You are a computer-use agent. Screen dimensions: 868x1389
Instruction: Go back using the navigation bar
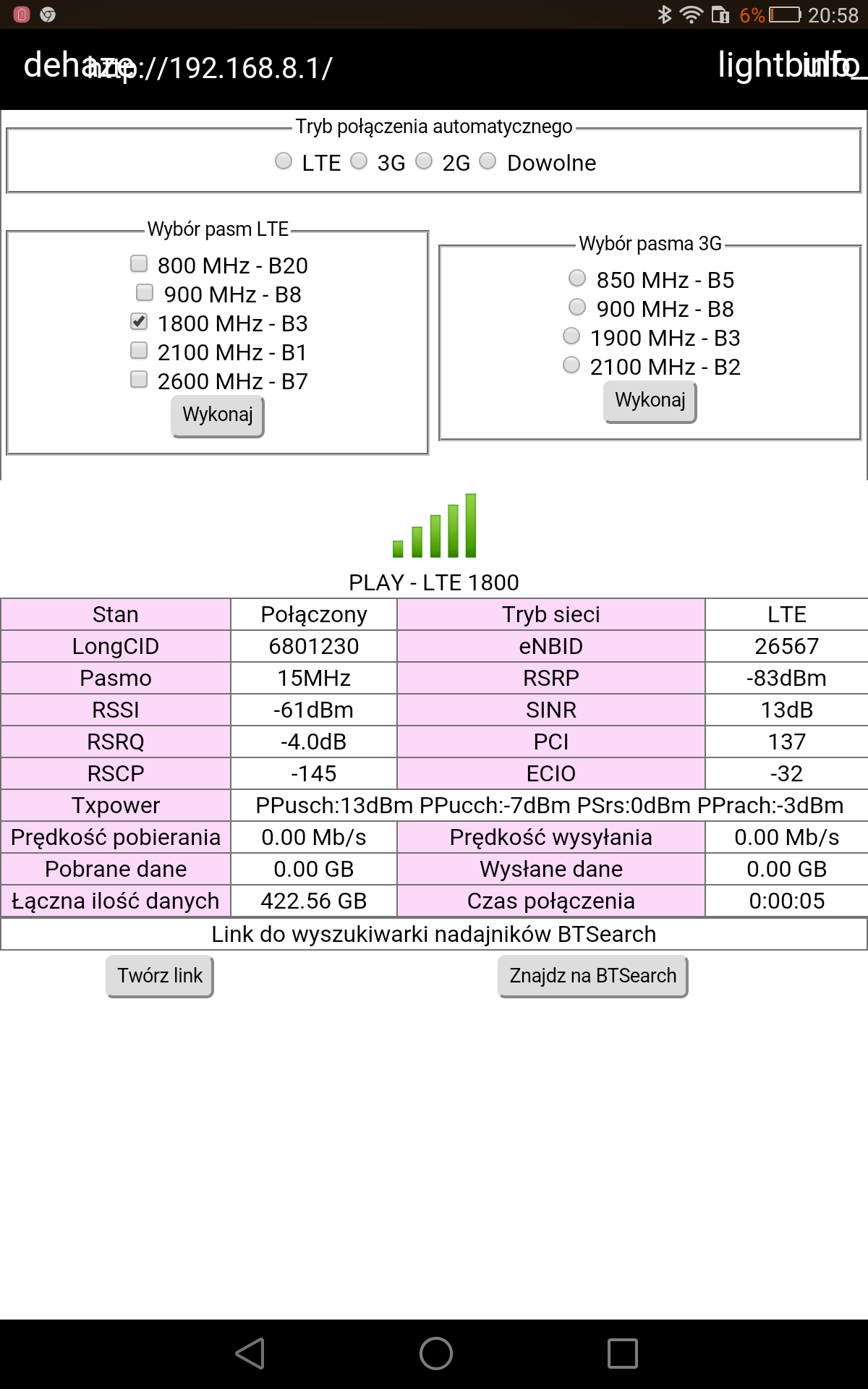pyautogui.click(x=250, y=1353)
